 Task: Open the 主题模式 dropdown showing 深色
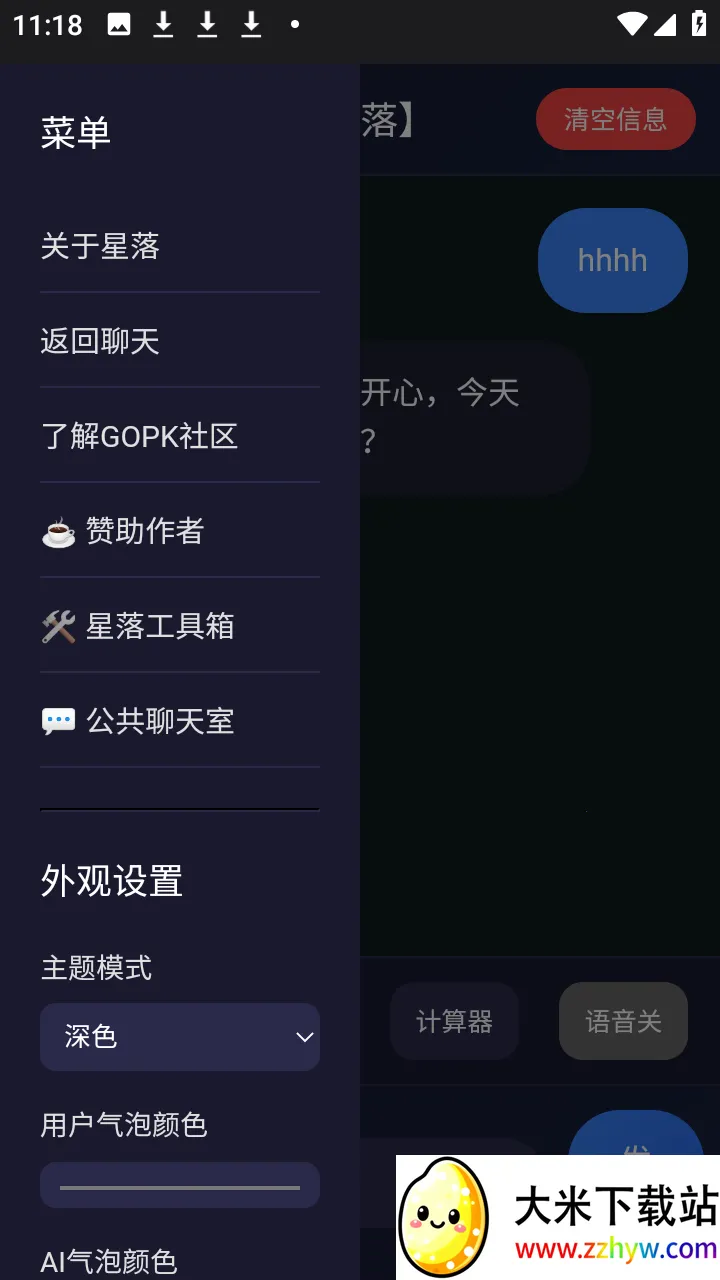point(180,1037)
